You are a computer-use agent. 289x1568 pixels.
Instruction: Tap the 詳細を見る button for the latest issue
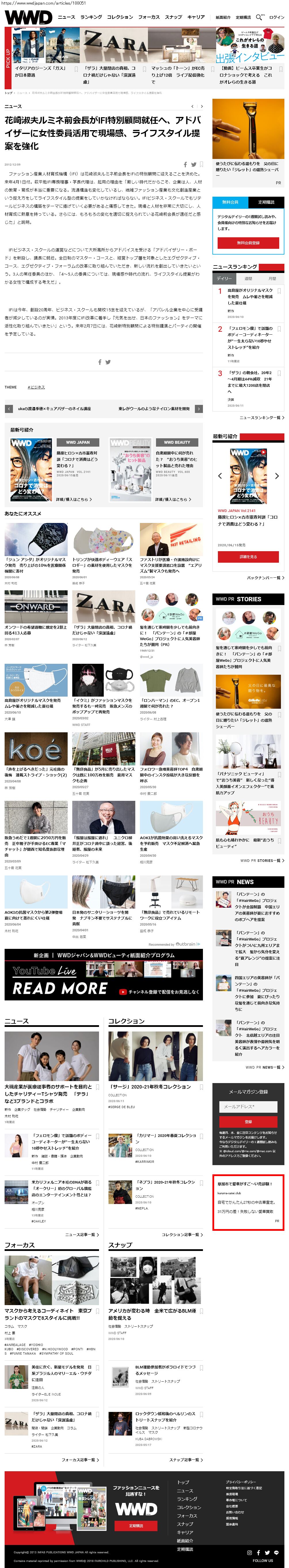248,556
